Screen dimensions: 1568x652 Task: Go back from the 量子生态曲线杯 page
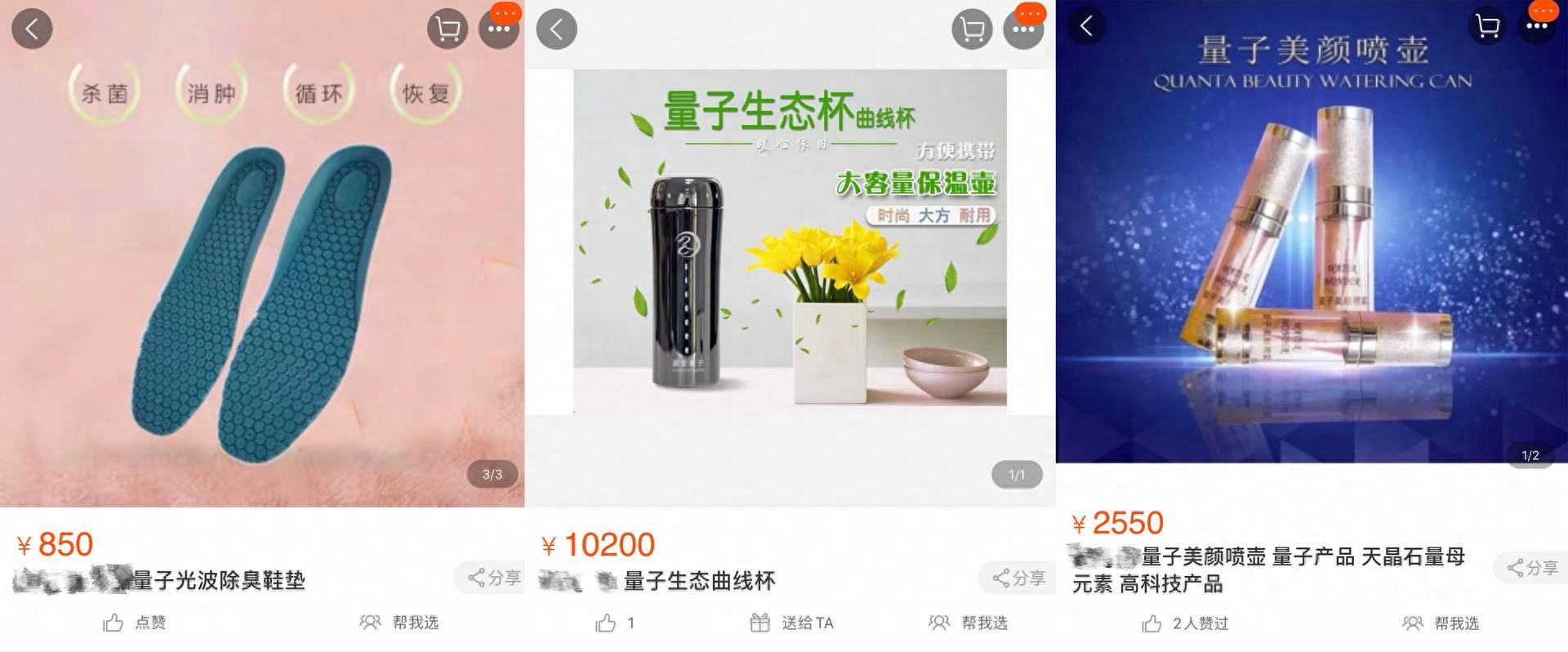point(556,29)
